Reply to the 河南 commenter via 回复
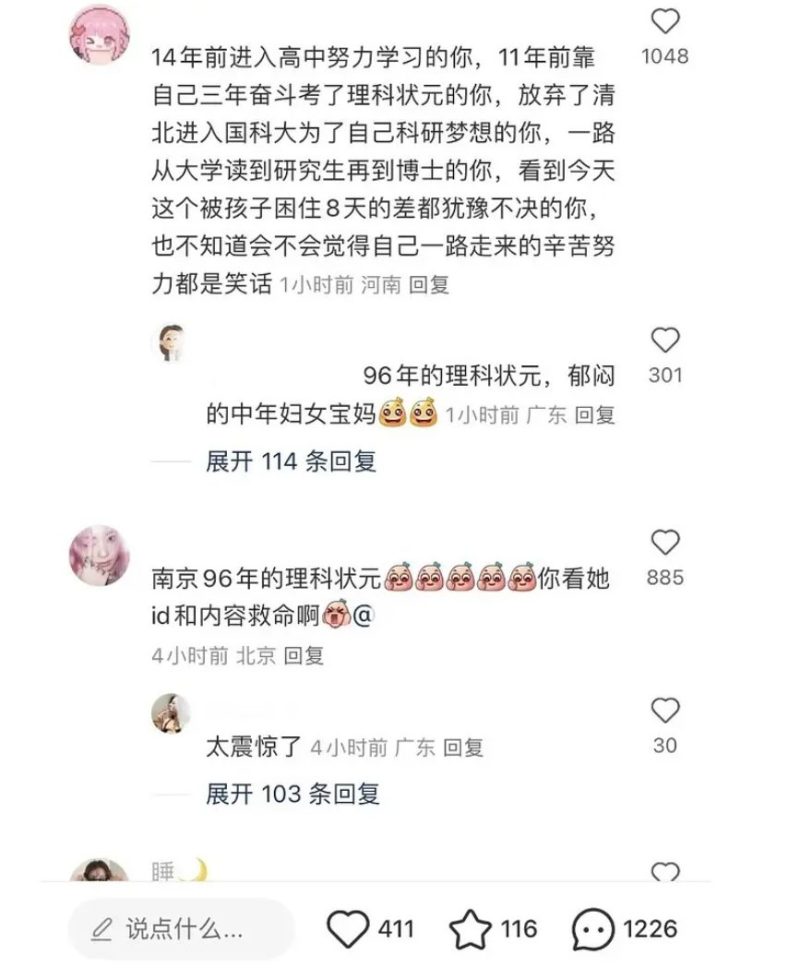 click(430, 285)
